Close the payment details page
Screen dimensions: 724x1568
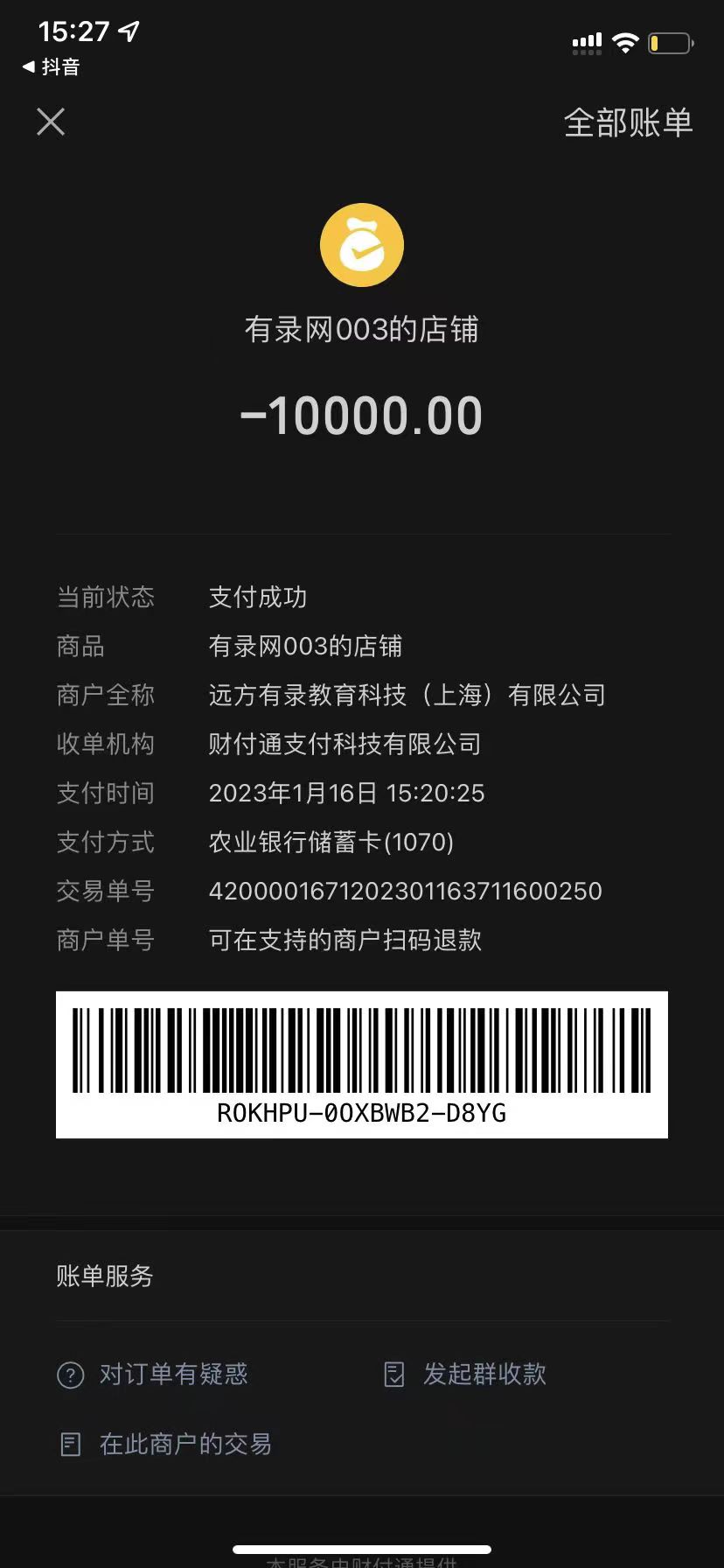point(51,122)
